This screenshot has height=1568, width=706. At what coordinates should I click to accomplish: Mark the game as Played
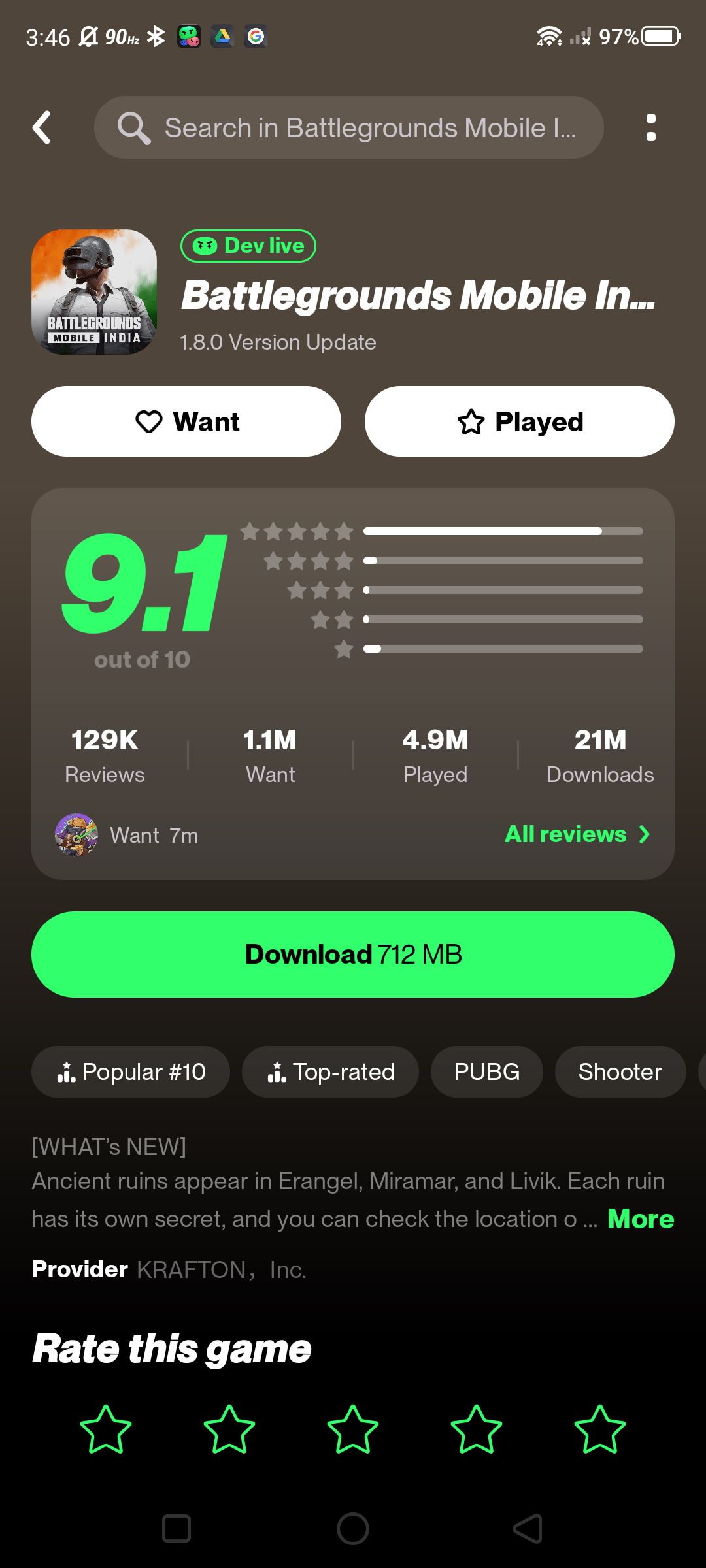[x=519, y=421]
